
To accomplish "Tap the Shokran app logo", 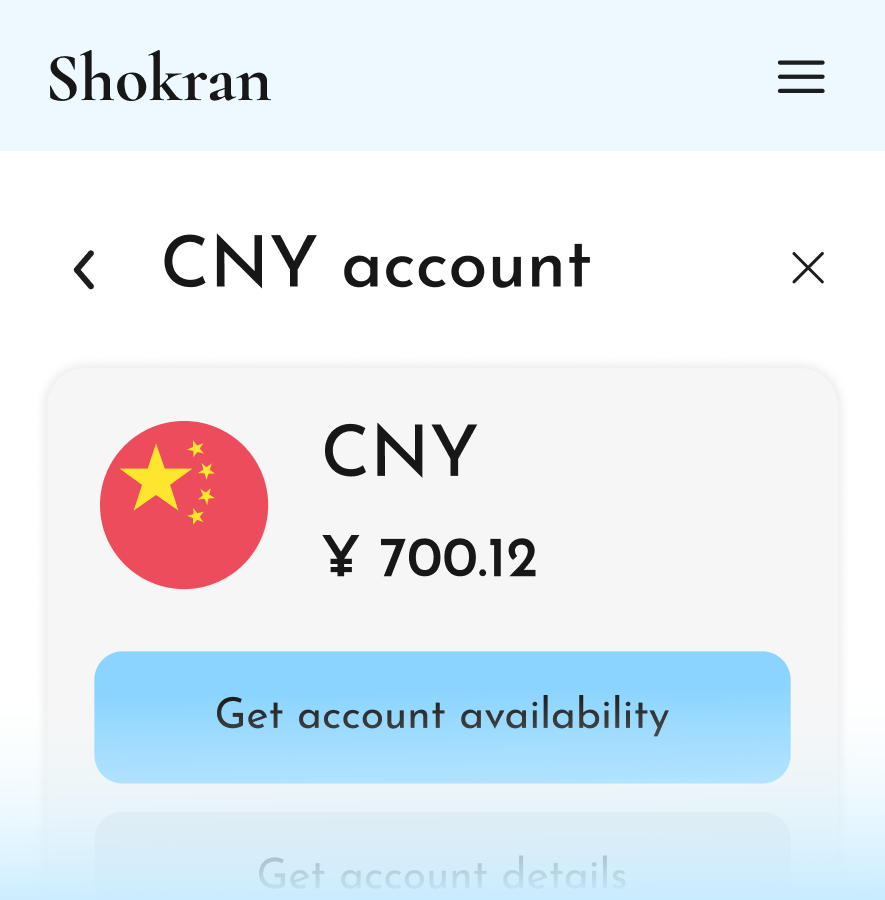I will 159,80.
